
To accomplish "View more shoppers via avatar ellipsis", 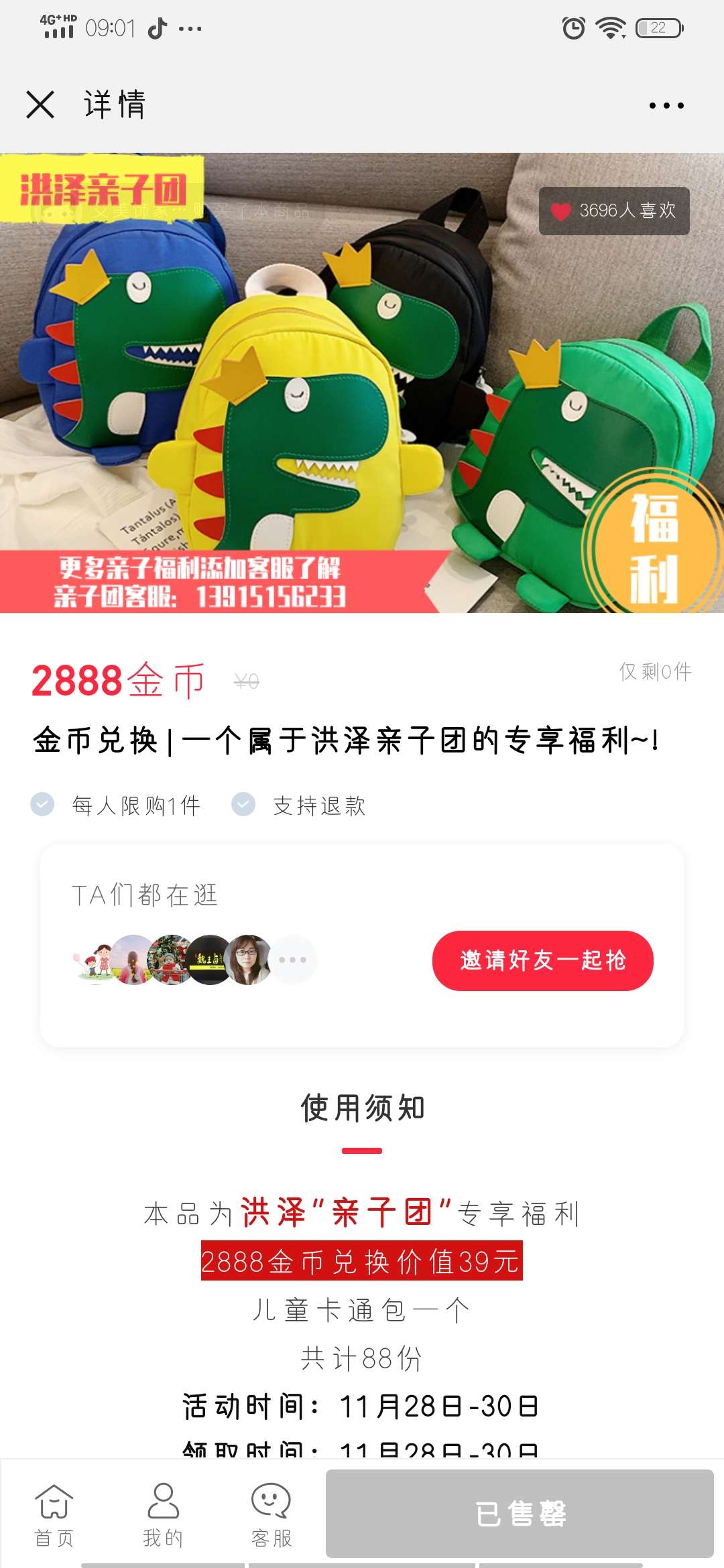I will (x=292, y=960).
